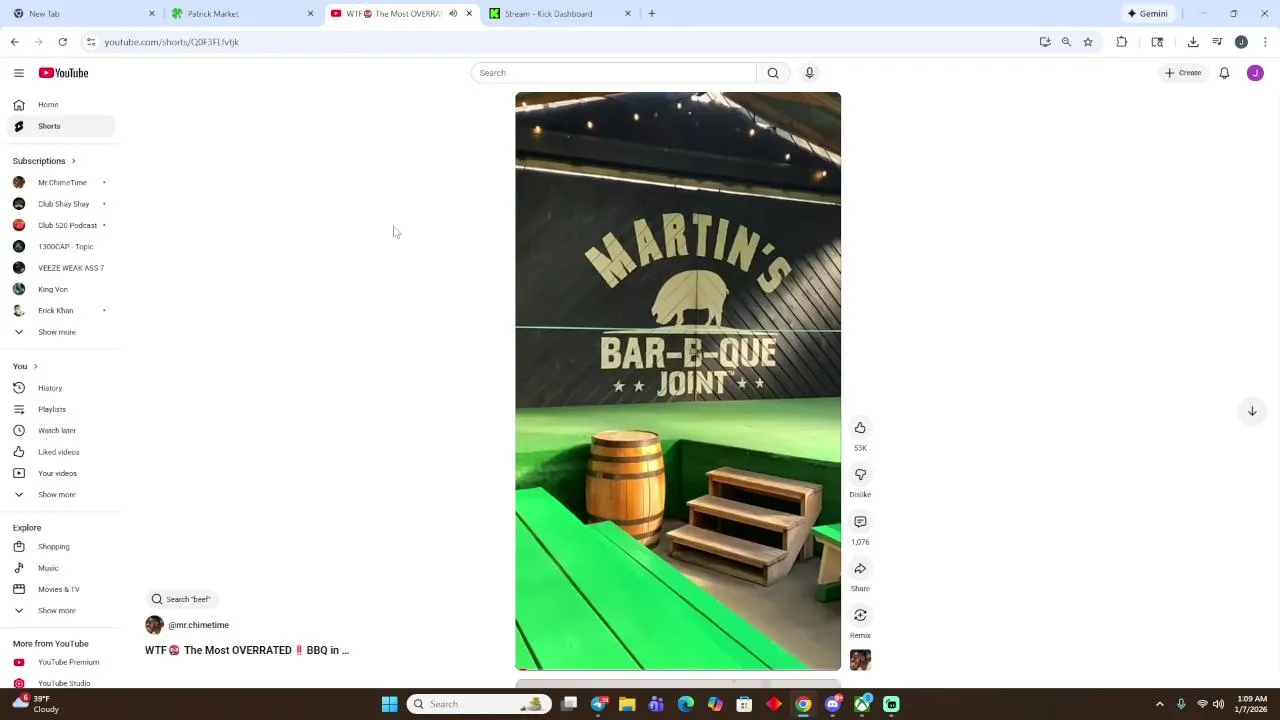Open Watch later list
Screen dimensions: 1280x720
tap(57, 431)
